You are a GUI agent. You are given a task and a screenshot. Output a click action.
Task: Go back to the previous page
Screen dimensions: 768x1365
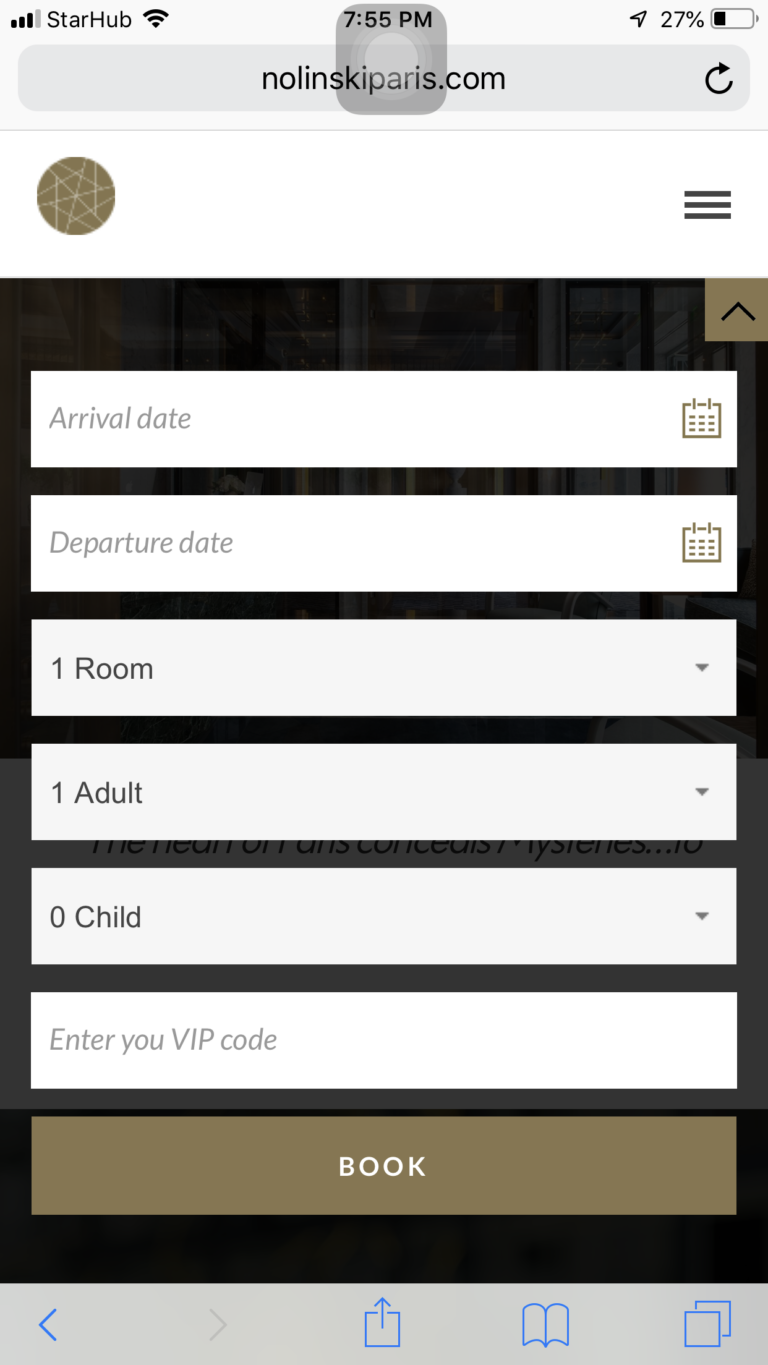pos(47,1325)
